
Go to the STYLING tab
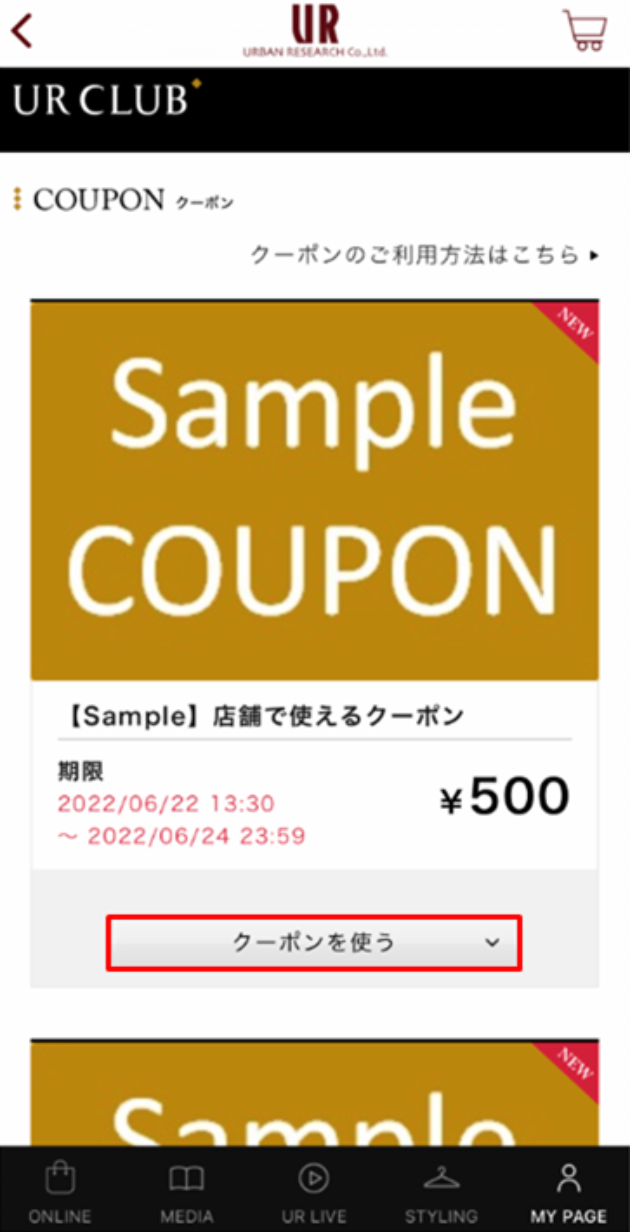pos(441,1192)
